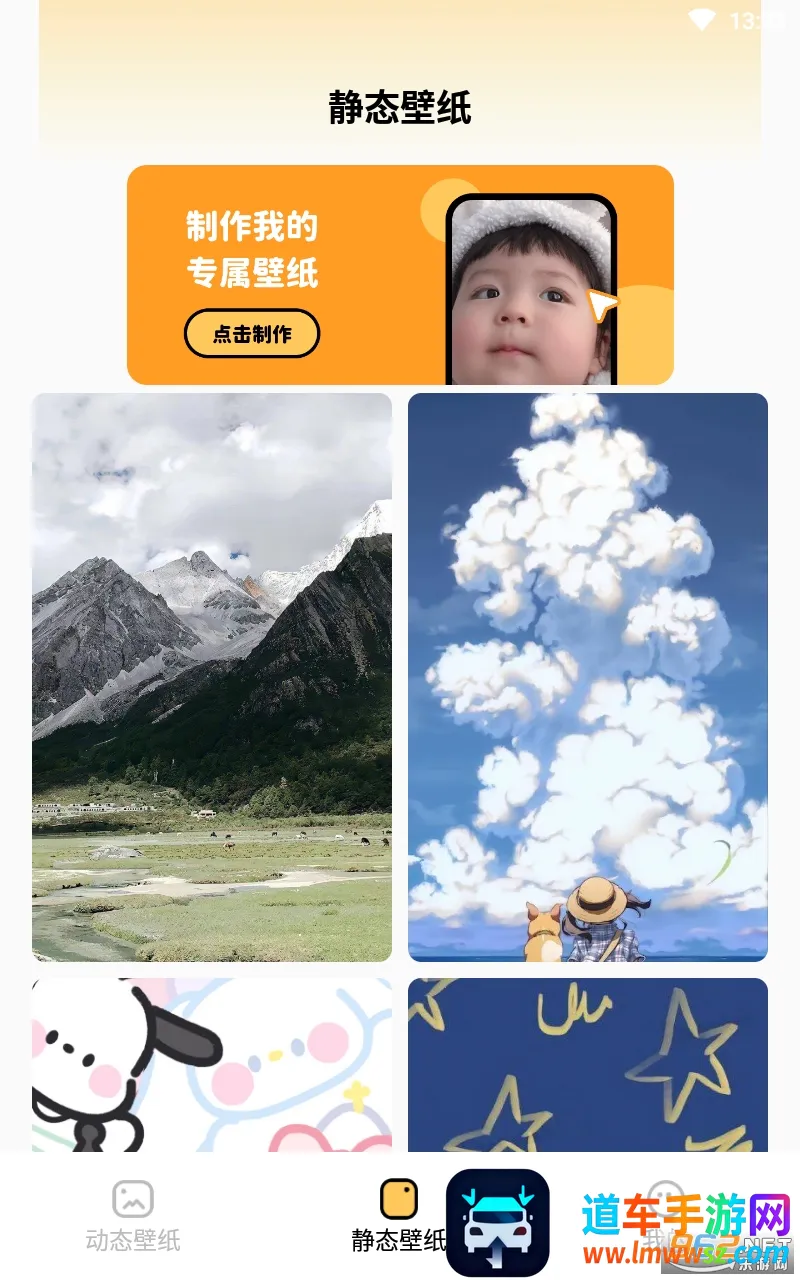Open the snowy mountain meadow wallpaper
This screenshot has height=1280, width=800.
[x=212, y=677]
